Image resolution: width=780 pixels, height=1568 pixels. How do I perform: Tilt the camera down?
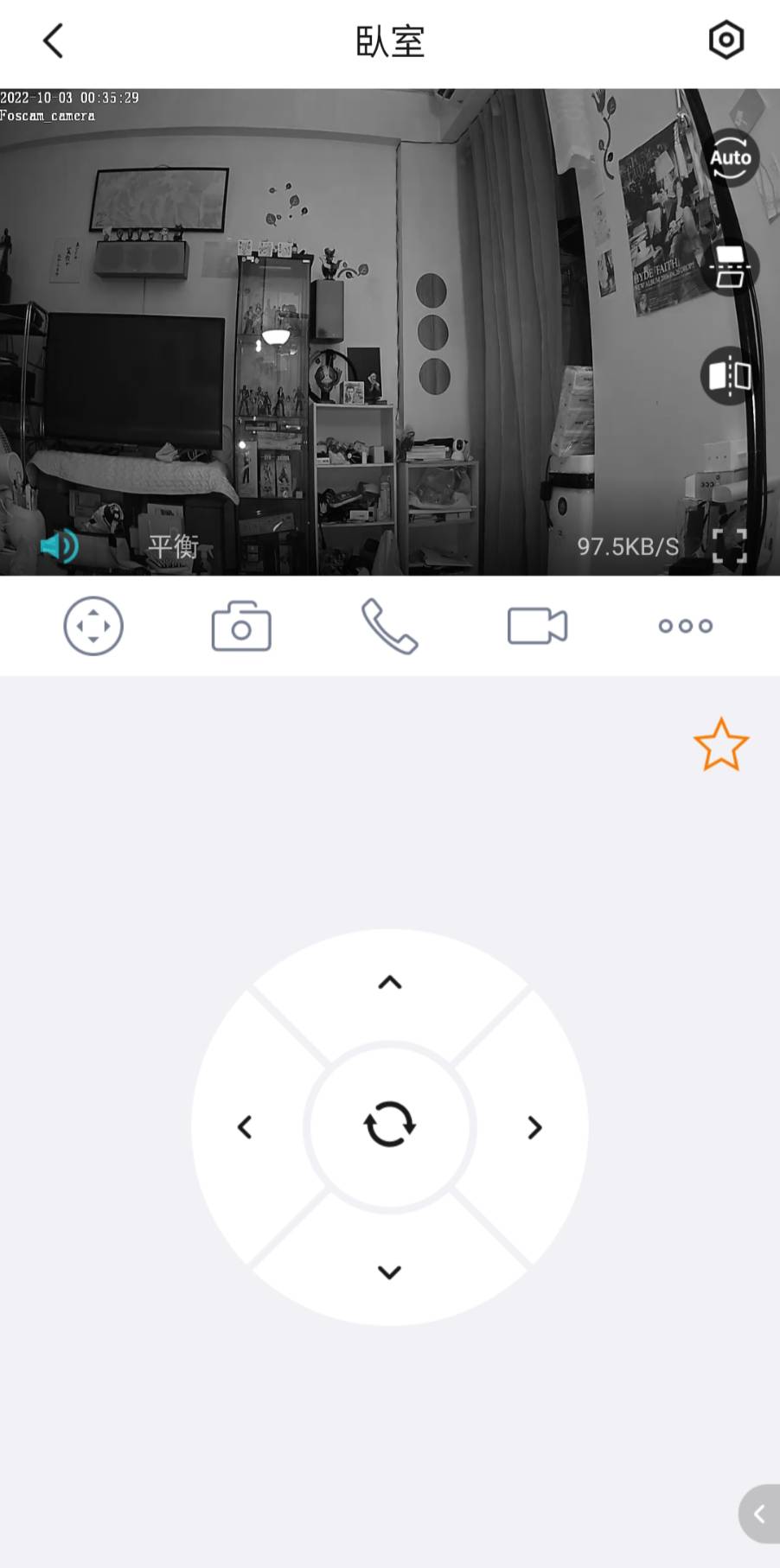390,1272
